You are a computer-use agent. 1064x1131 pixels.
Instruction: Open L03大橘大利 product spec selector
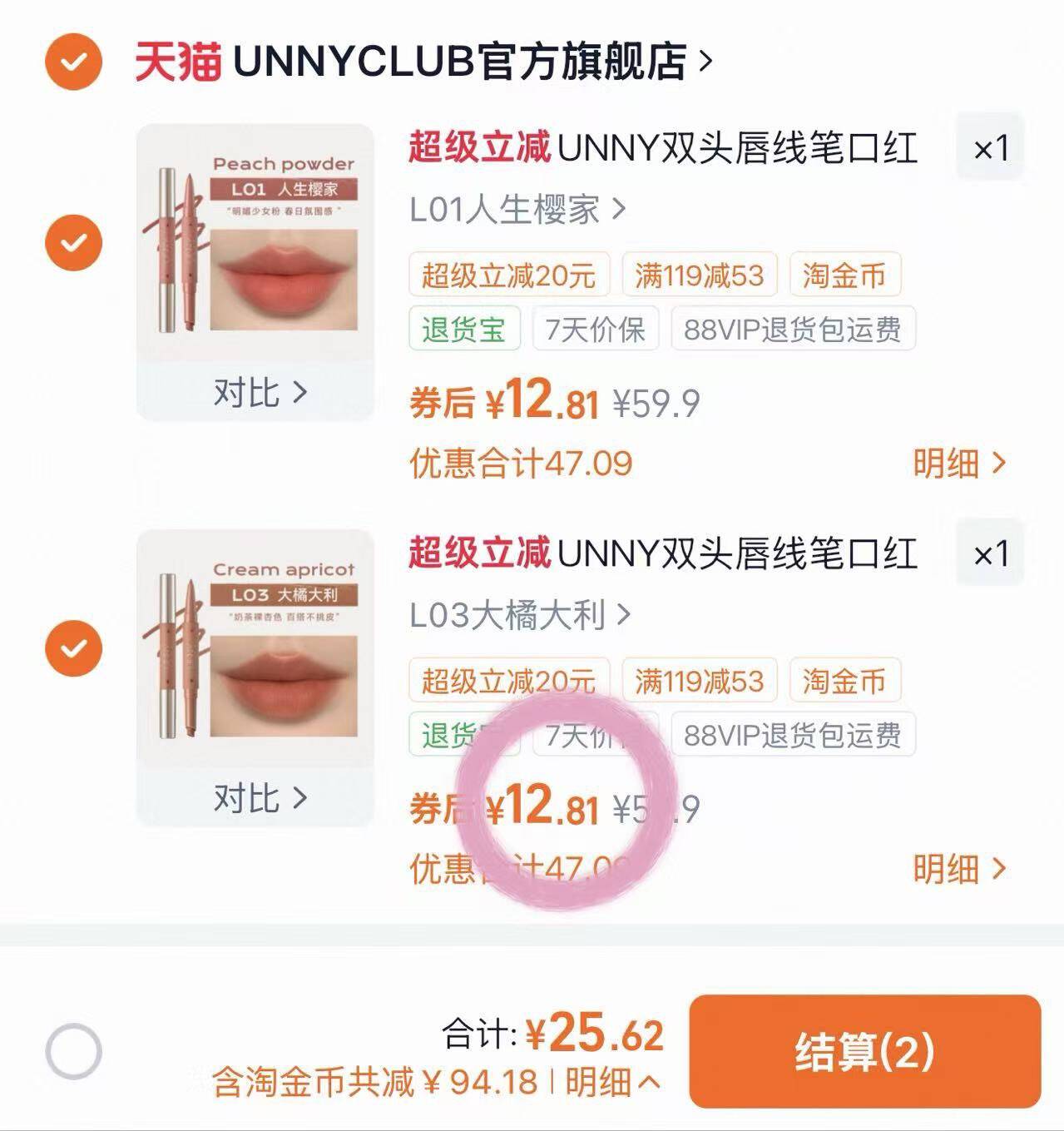tap(516, 614)
